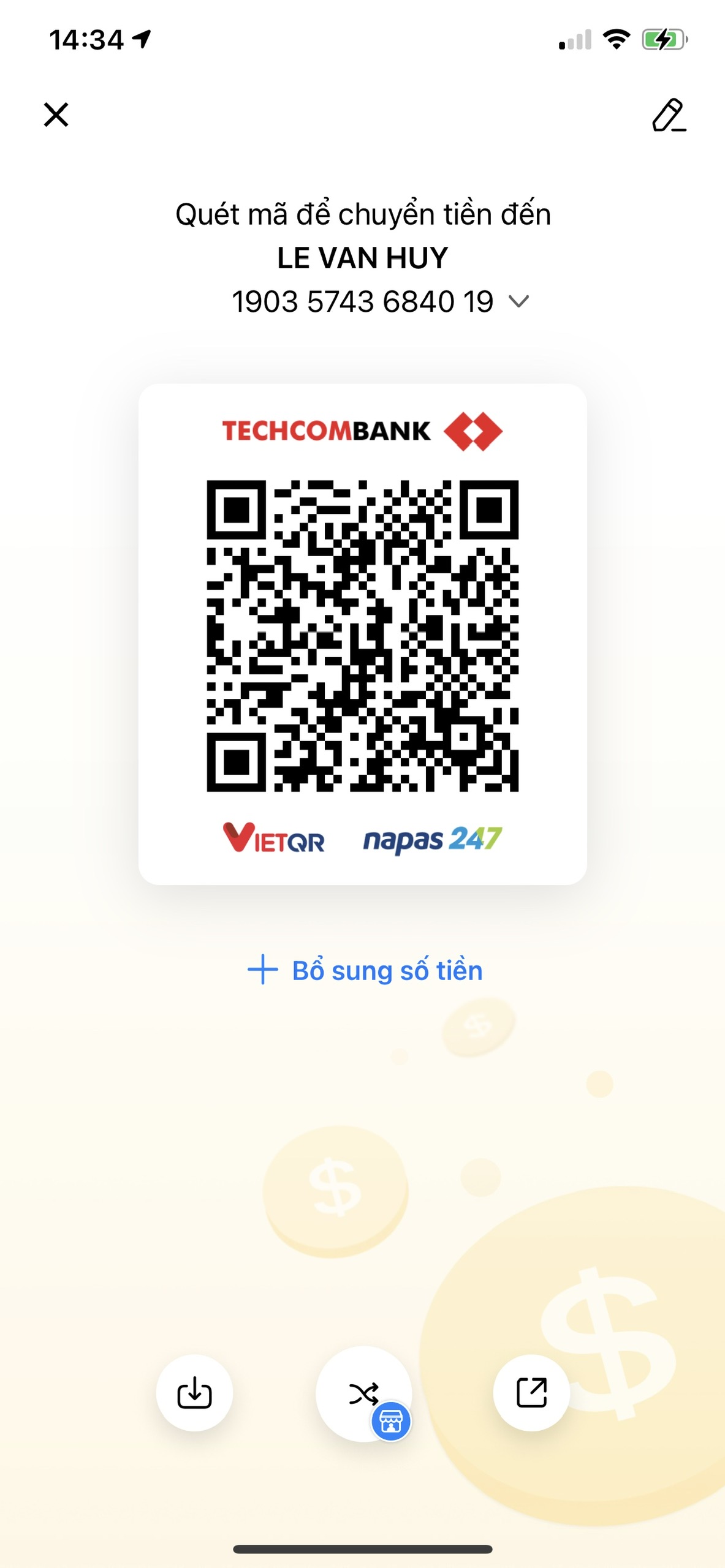Screen dimensions: 725x1568
Task: Switch QR type with shuffle button
Action: click(x=364, y=1394)
